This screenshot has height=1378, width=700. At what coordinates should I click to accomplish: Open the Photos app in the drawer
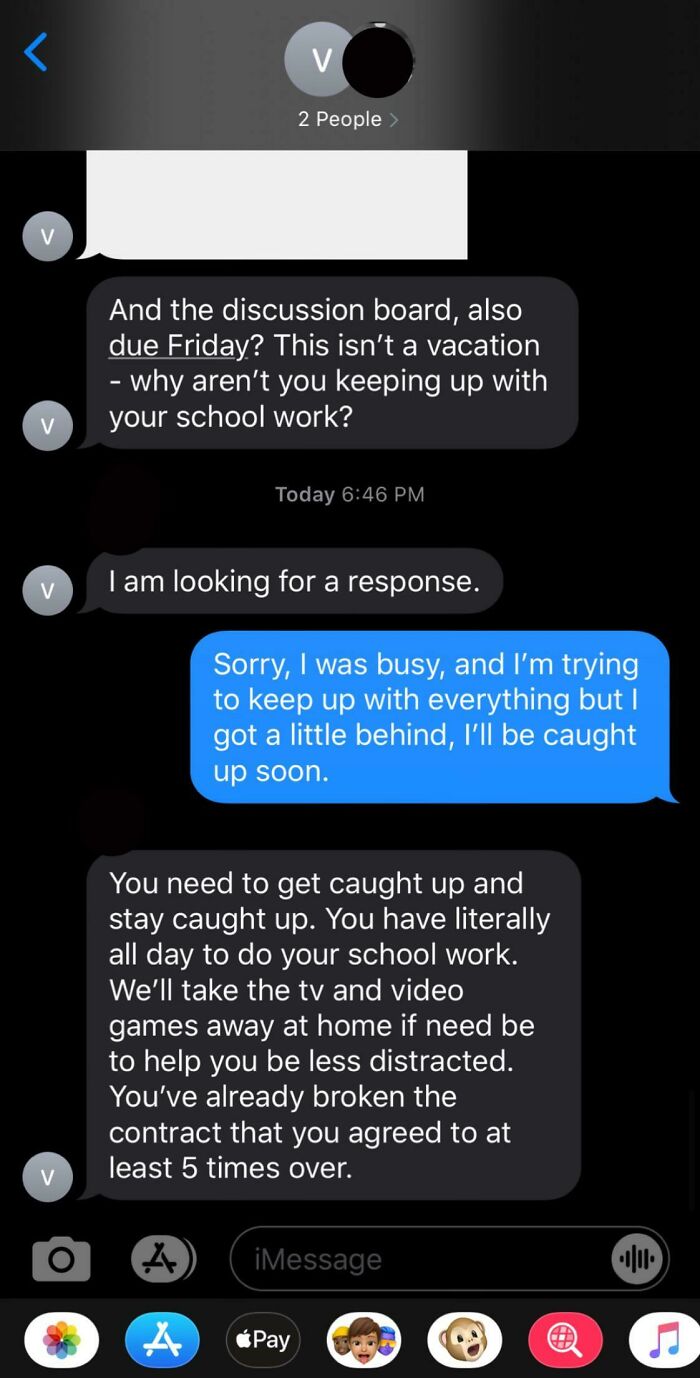pos(61,1340)
